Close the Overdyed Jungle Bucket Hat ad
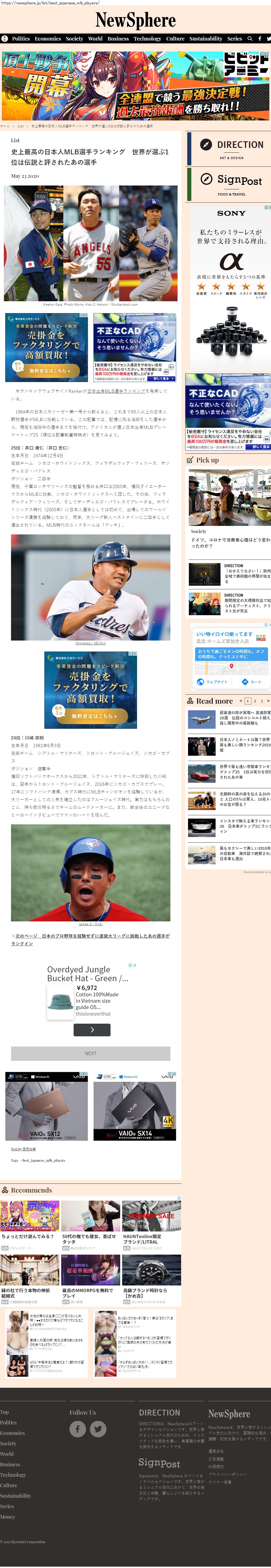 [135, 965]
